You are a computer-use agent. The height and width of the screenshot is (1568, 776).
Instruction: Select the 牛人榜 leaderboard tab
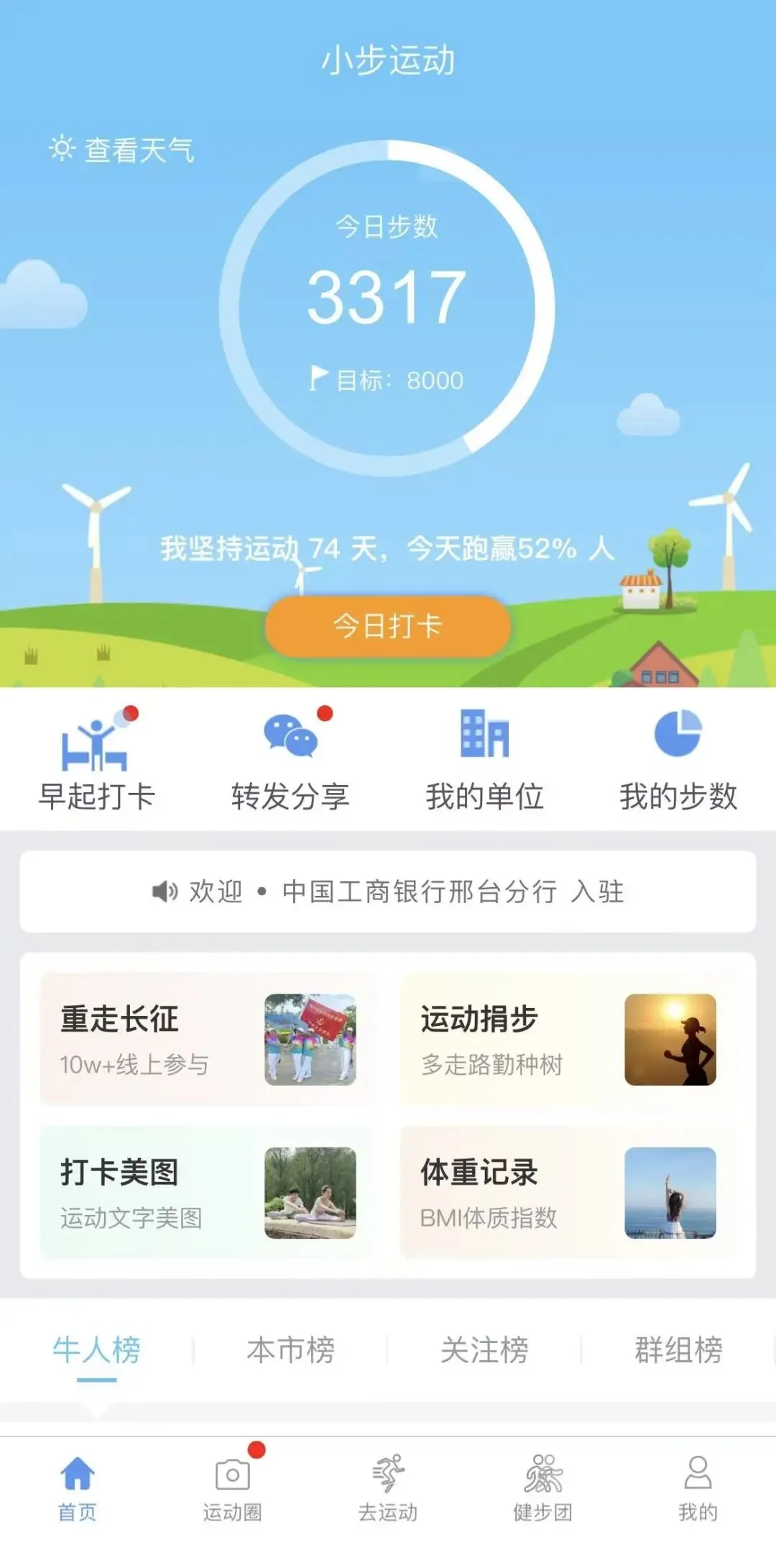tap(97, 1350)
